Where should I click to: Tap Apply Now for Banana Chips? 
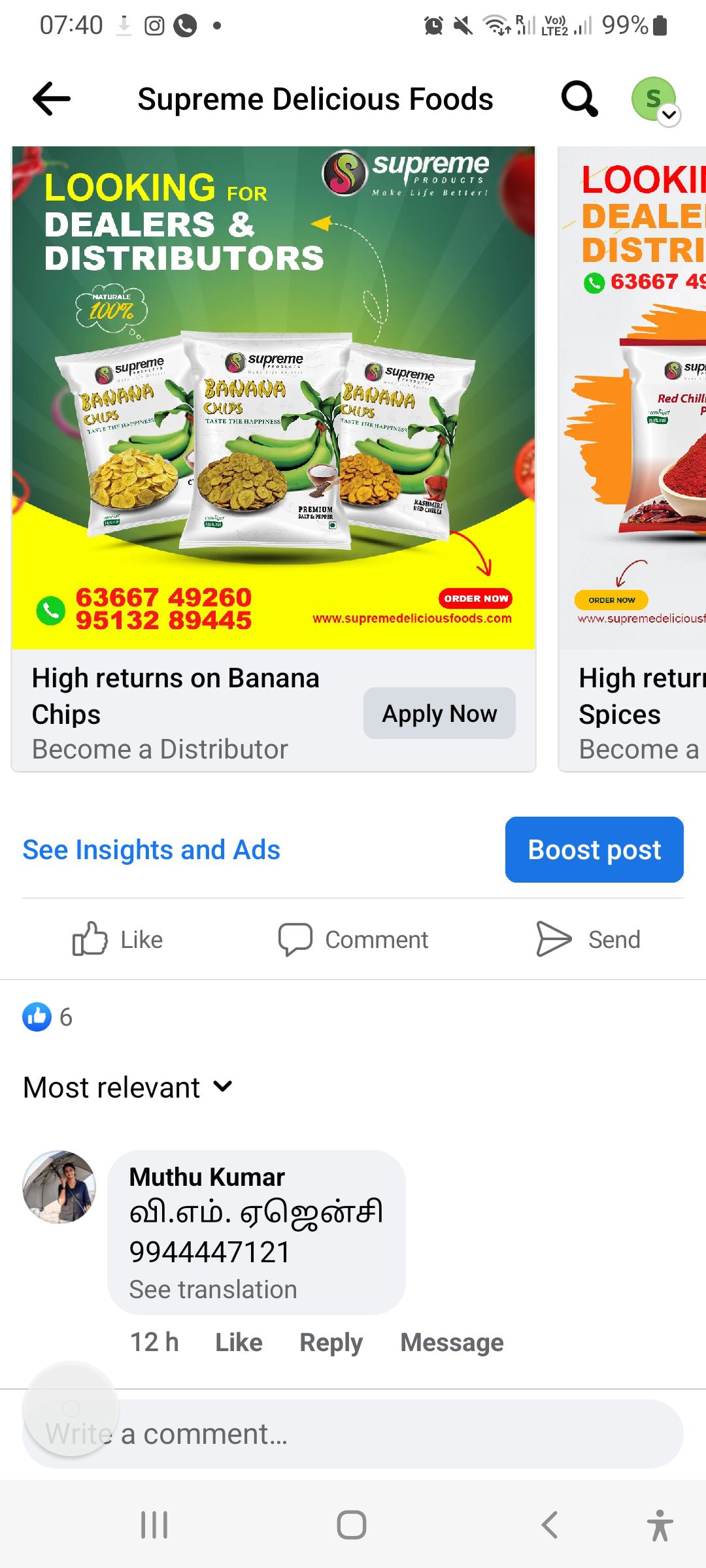(x=439, y=713)
